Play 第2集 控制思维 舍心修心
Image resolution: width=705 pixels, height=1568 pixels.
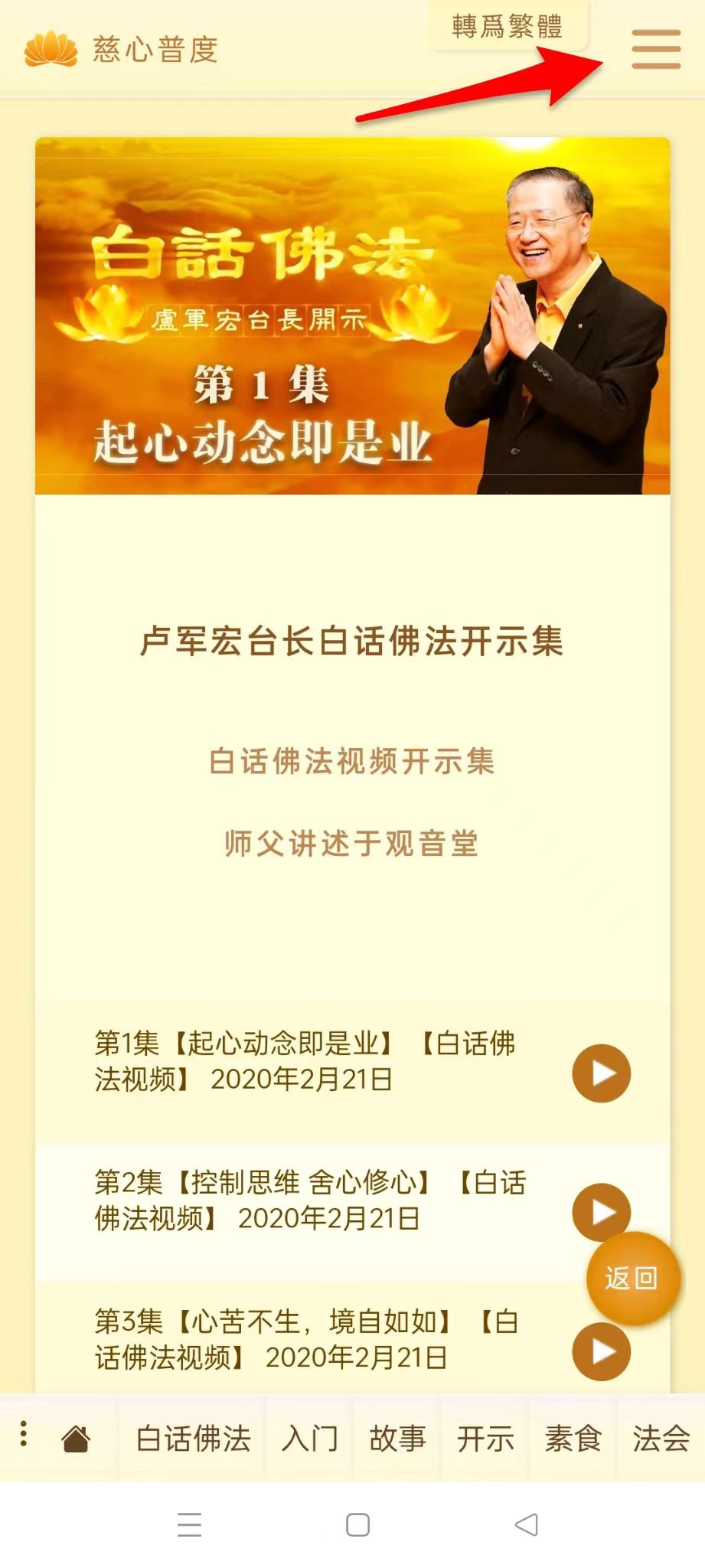coord(601,1211)
